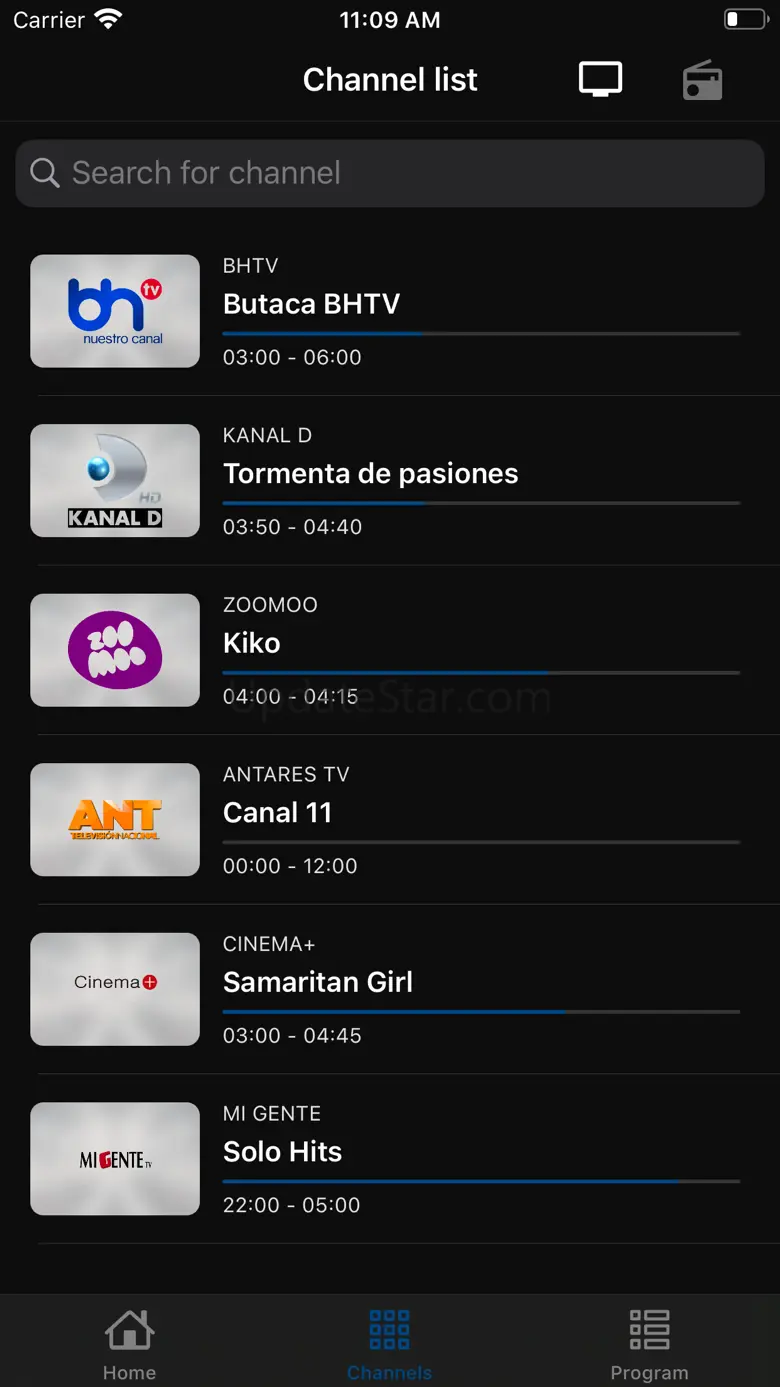Viewport: 780px width, 1387px height.
Task: Select Cinema+ showing Samaritan Girl
Action: (x=390, y=989)
